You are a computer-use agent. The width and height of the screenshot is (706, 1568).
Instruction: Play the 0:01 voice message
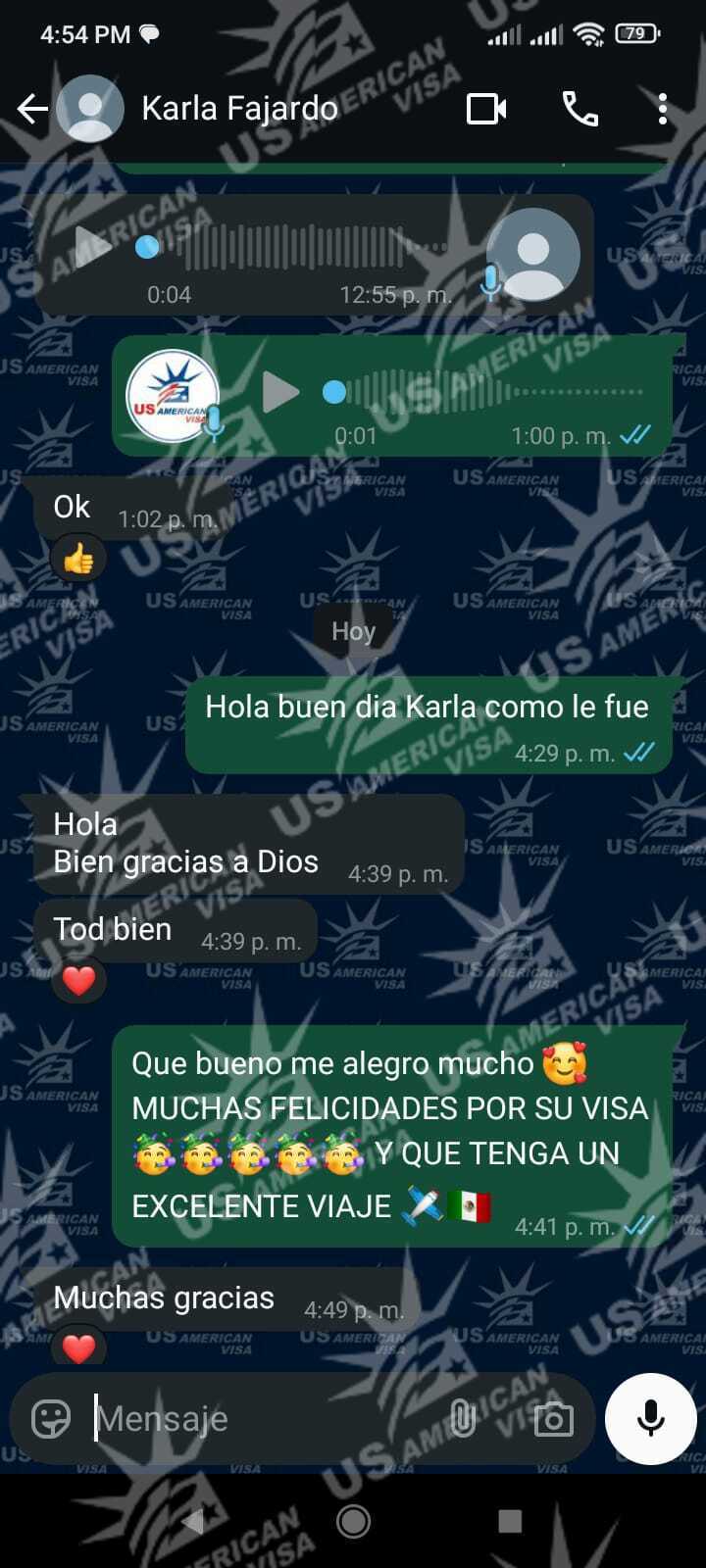280,392
